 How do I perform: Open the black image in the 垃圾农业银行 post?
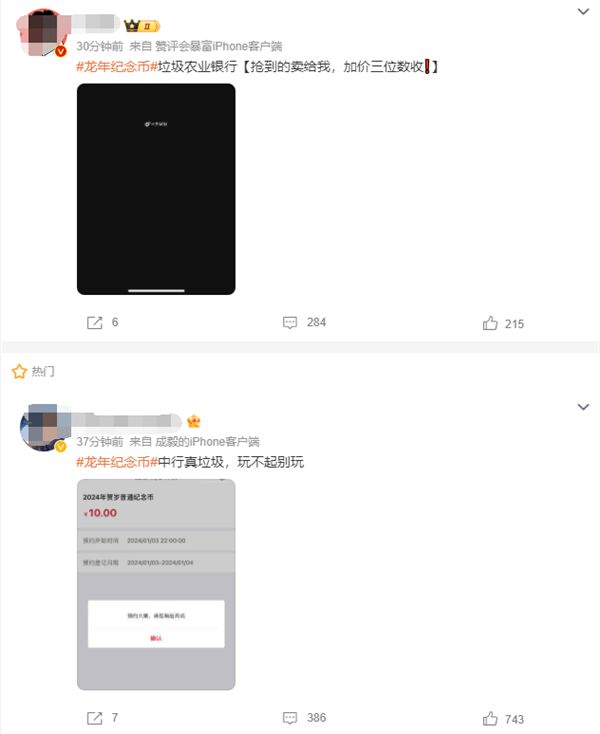click(x=156, y=189)
